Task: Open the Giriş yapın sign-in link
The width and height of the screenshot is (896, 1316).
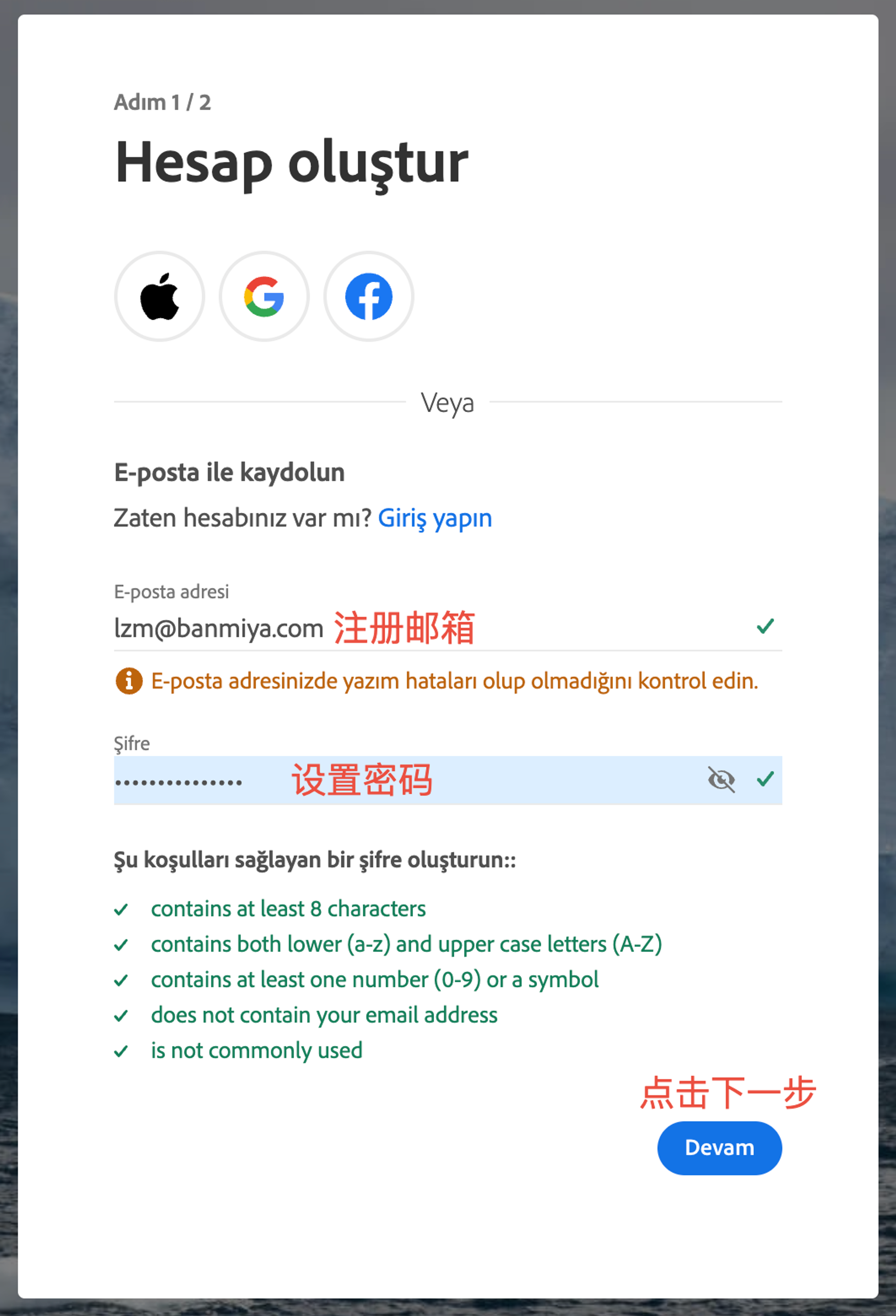Action: (x=435, y=518)
